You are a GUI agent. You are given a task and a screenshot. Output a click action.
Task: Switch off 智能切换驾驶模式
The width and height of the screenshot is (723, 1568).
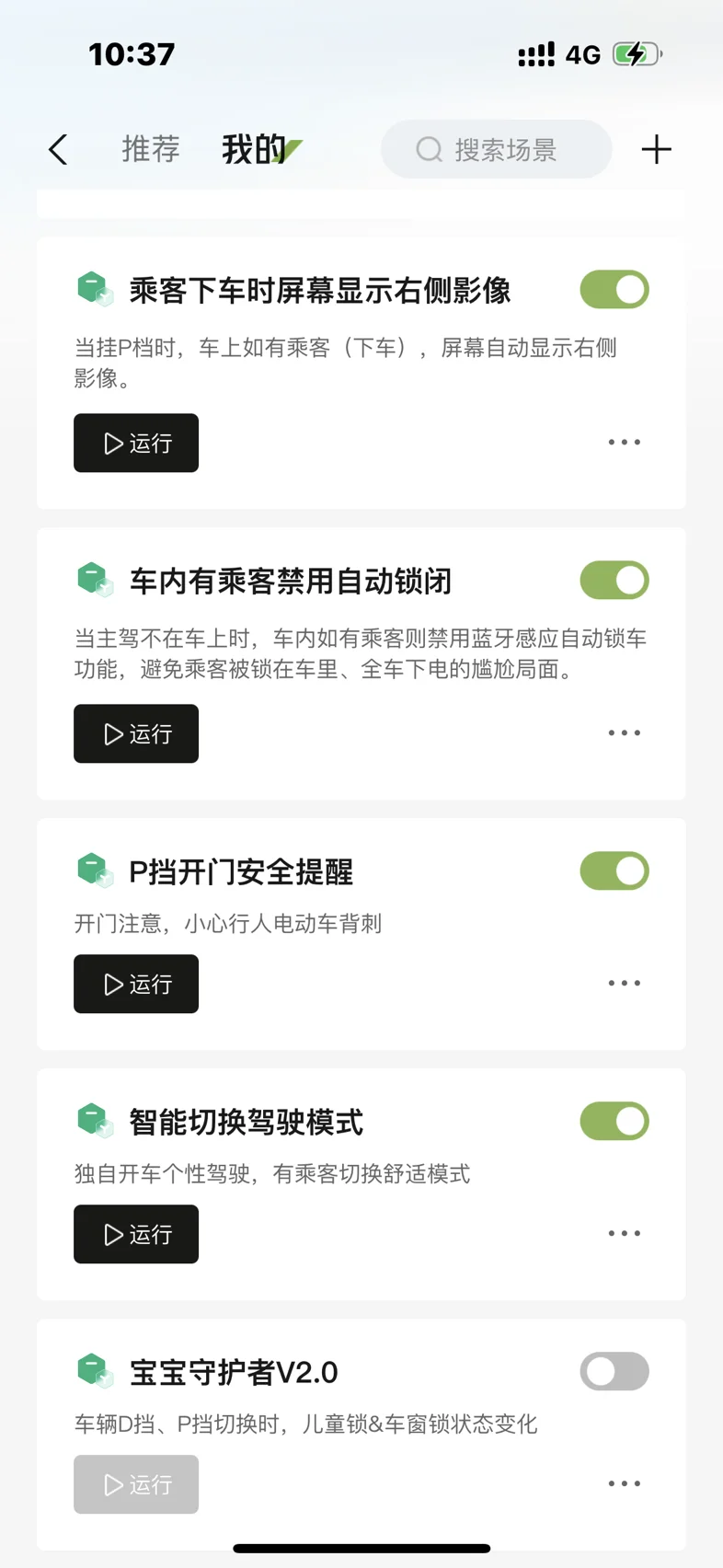click(x=614, y=1122)
